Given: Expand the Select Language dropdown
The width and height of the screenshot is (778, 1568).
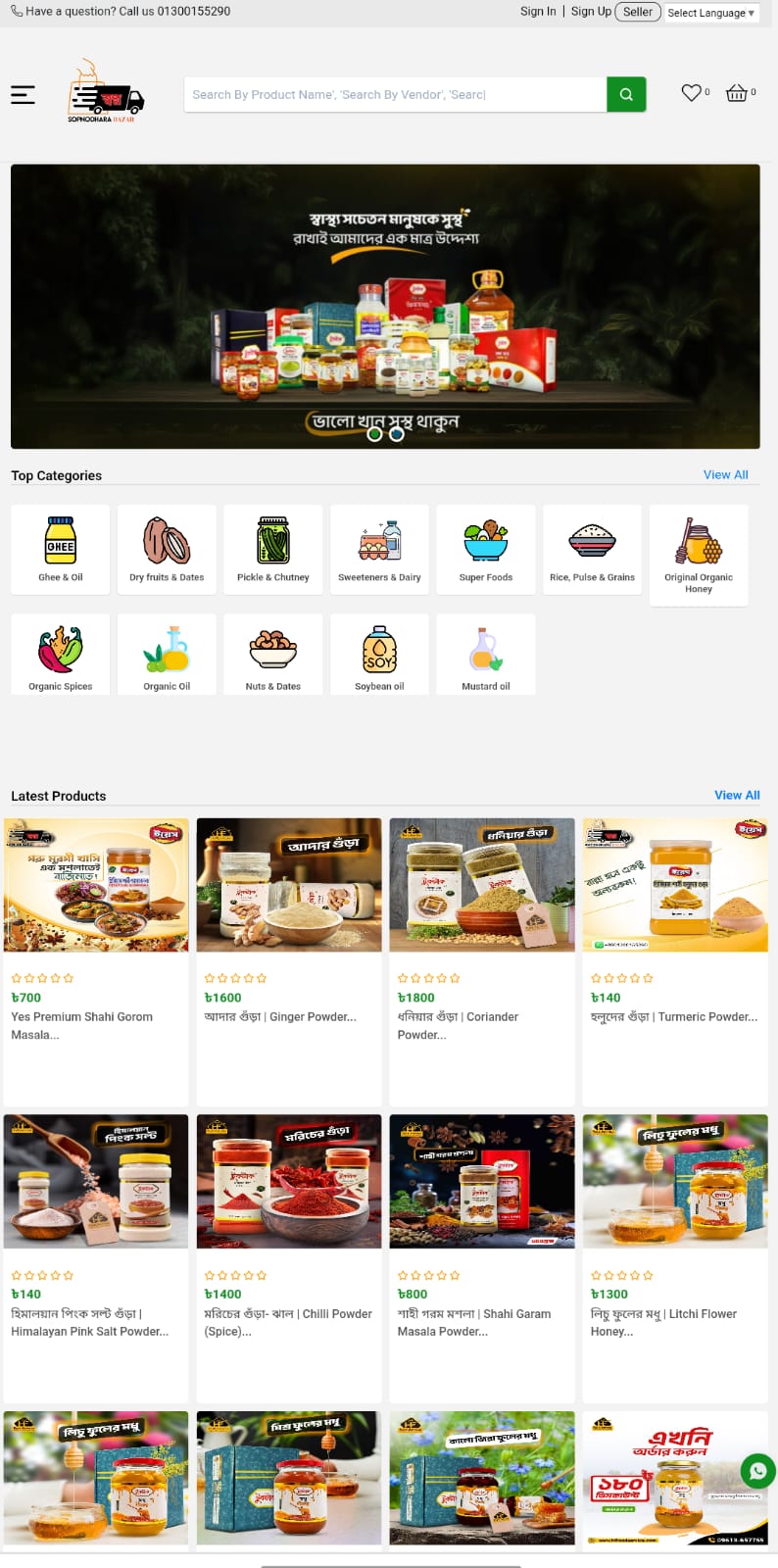Looking at the screenshot, I should coord(711,13).
